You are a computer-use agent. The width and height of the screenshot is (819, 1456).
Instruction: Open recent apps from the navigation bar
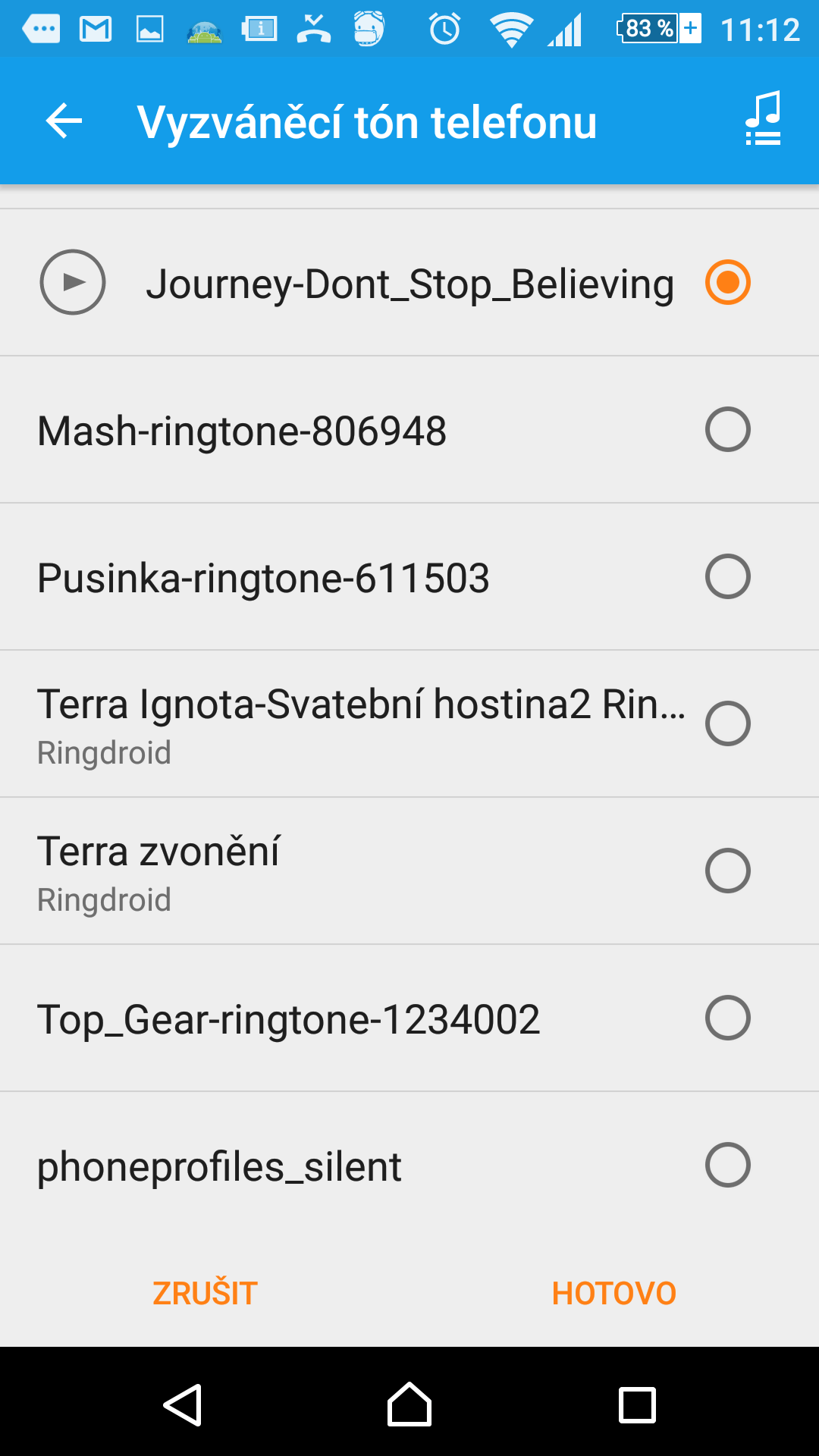coord(637,1404)
